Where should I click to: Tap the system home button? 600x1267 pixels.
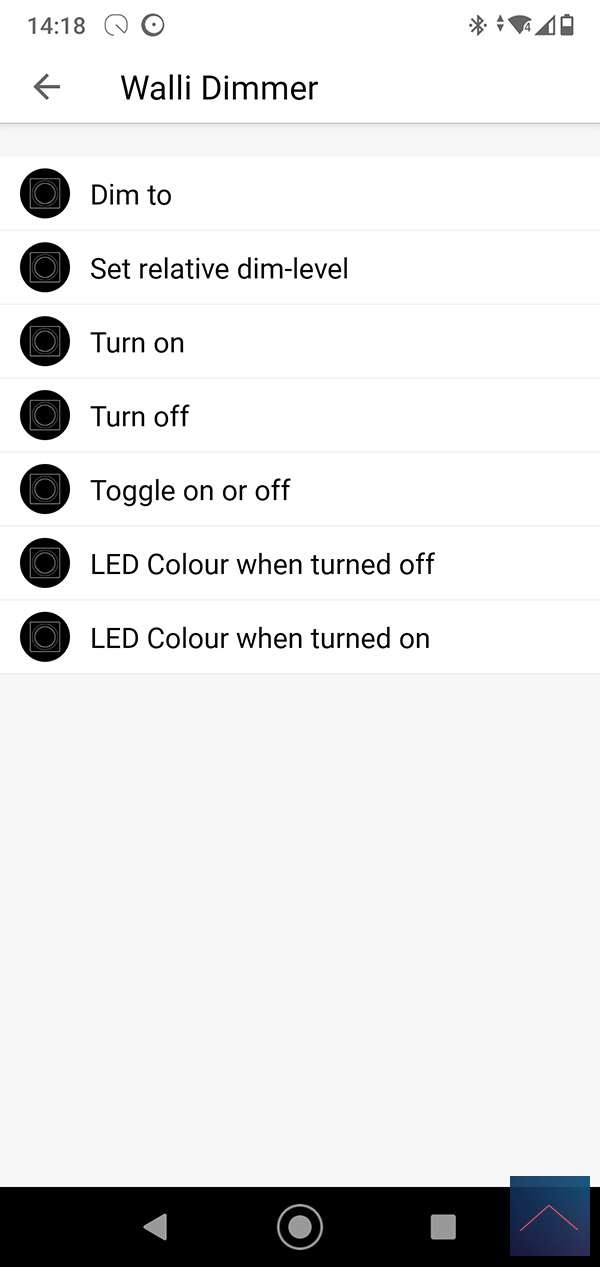coord(299,1226)
